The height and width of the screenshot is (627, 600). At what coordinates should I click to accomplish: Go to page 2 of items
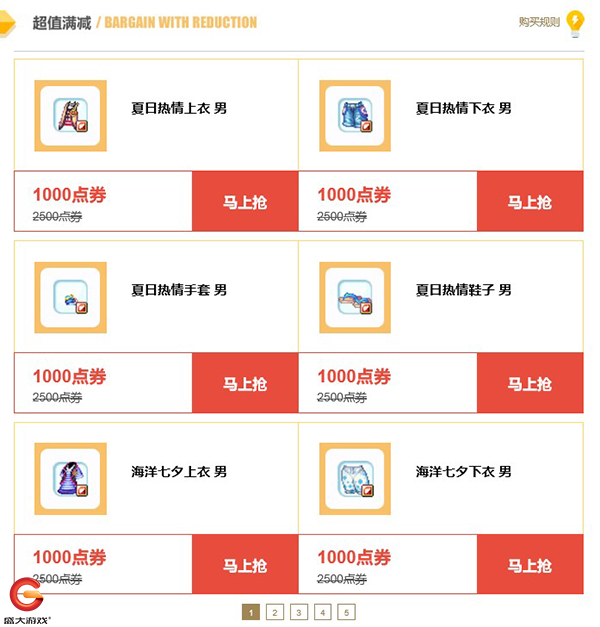[x=275, y=612]
